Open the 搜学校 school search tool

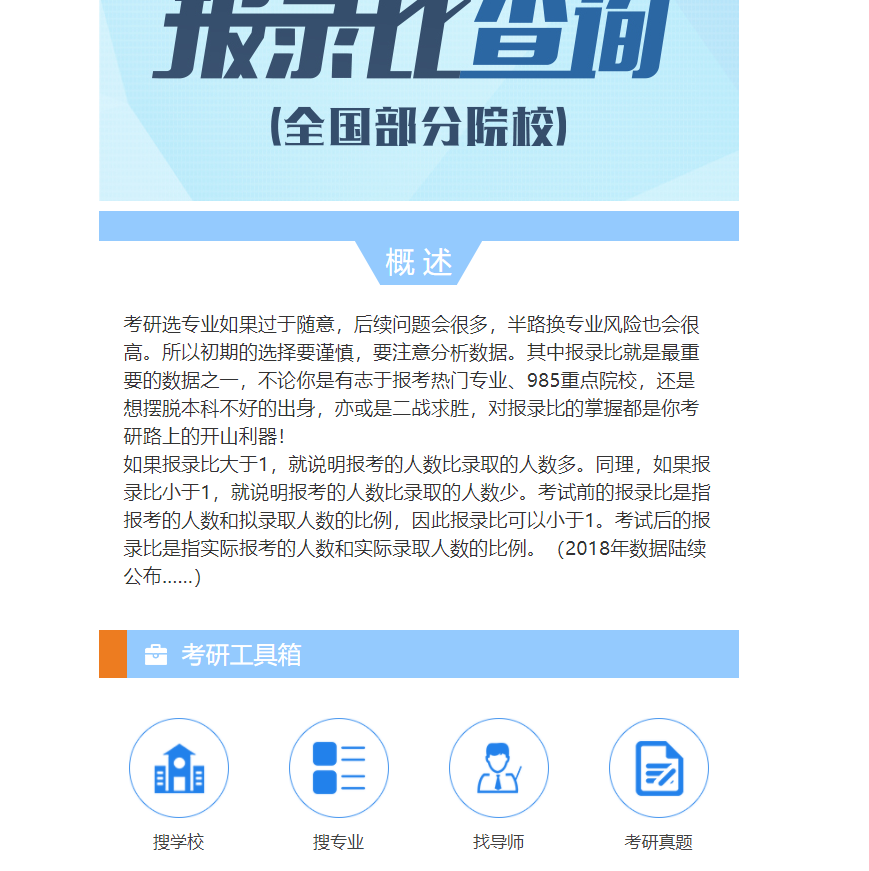[x=179, y=768]
